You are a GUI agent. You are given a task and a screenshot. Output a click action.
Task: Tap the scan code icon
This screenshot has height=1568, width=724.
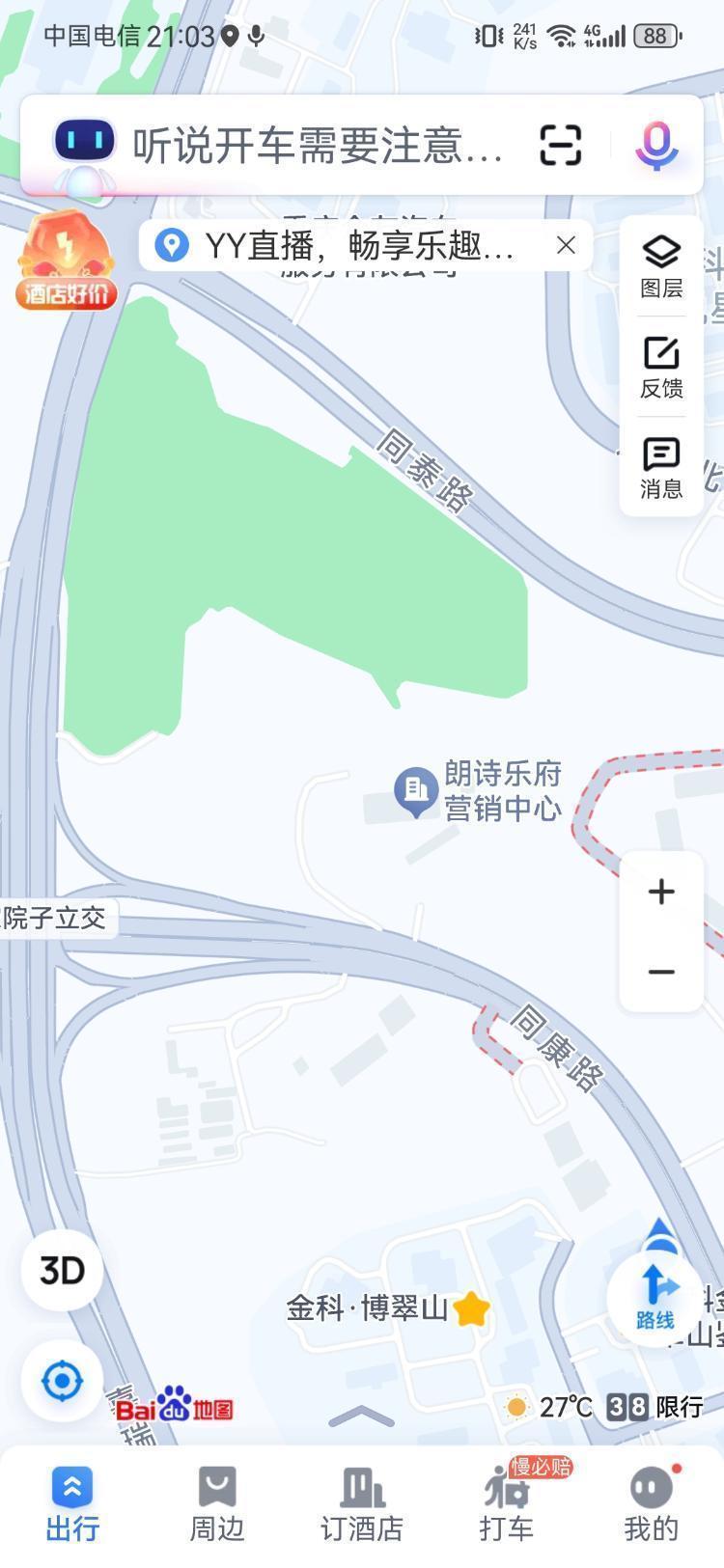[561, 146]
